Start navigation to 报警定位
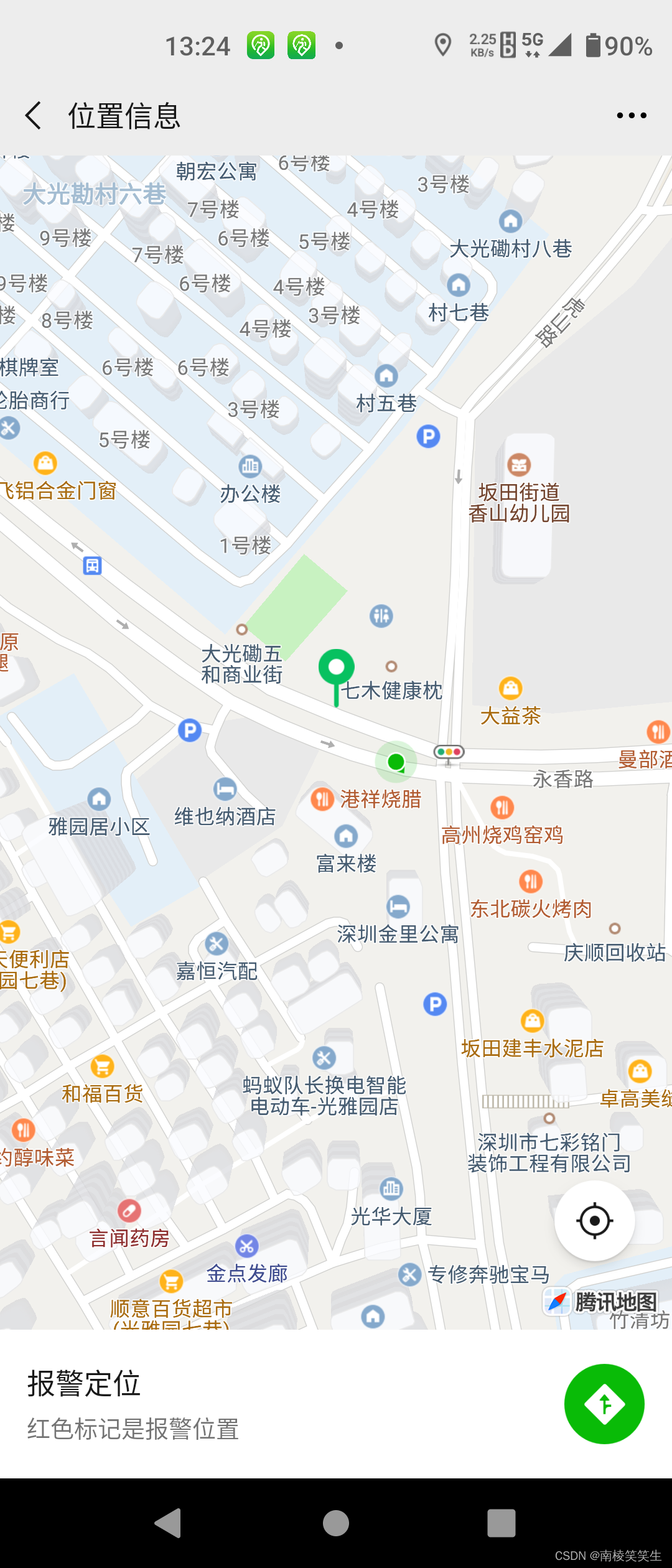Screen dimensions: 672x1568 click(604, 1403)
